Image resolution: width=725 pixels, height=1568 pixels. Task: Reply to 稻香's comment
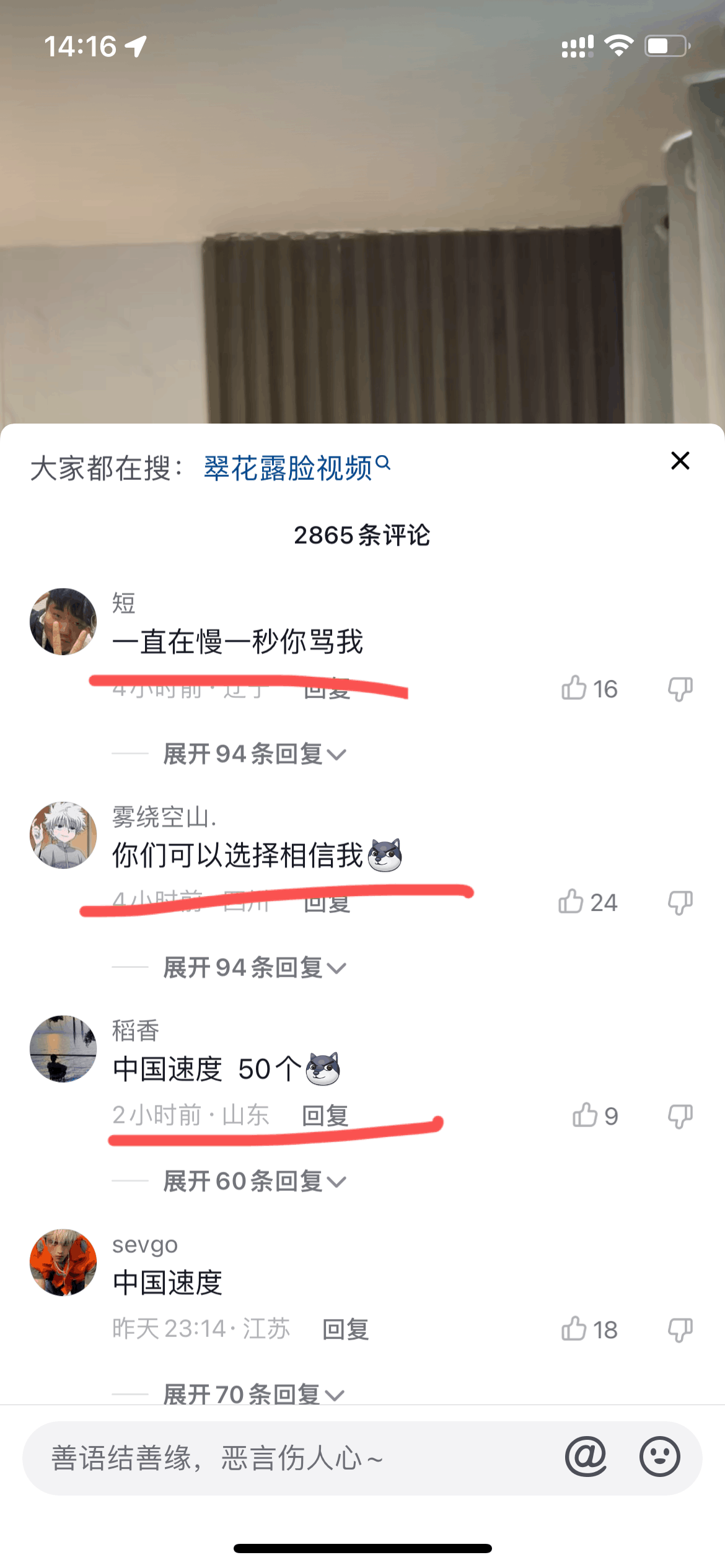pyautogui.click(x=325, y=1115)
